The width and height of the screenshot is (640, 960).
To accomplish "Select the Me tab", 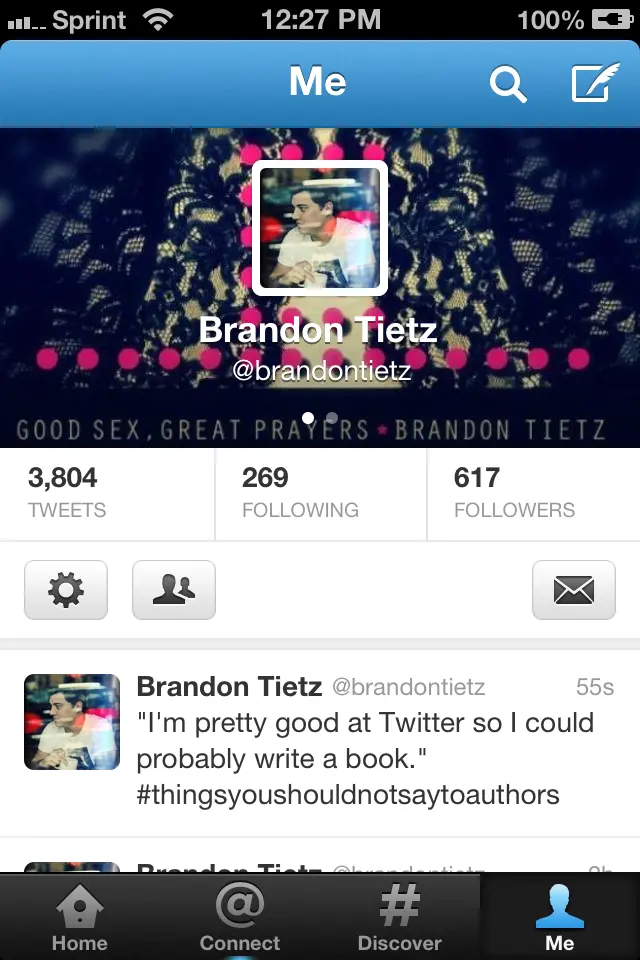I will [560, 918].
